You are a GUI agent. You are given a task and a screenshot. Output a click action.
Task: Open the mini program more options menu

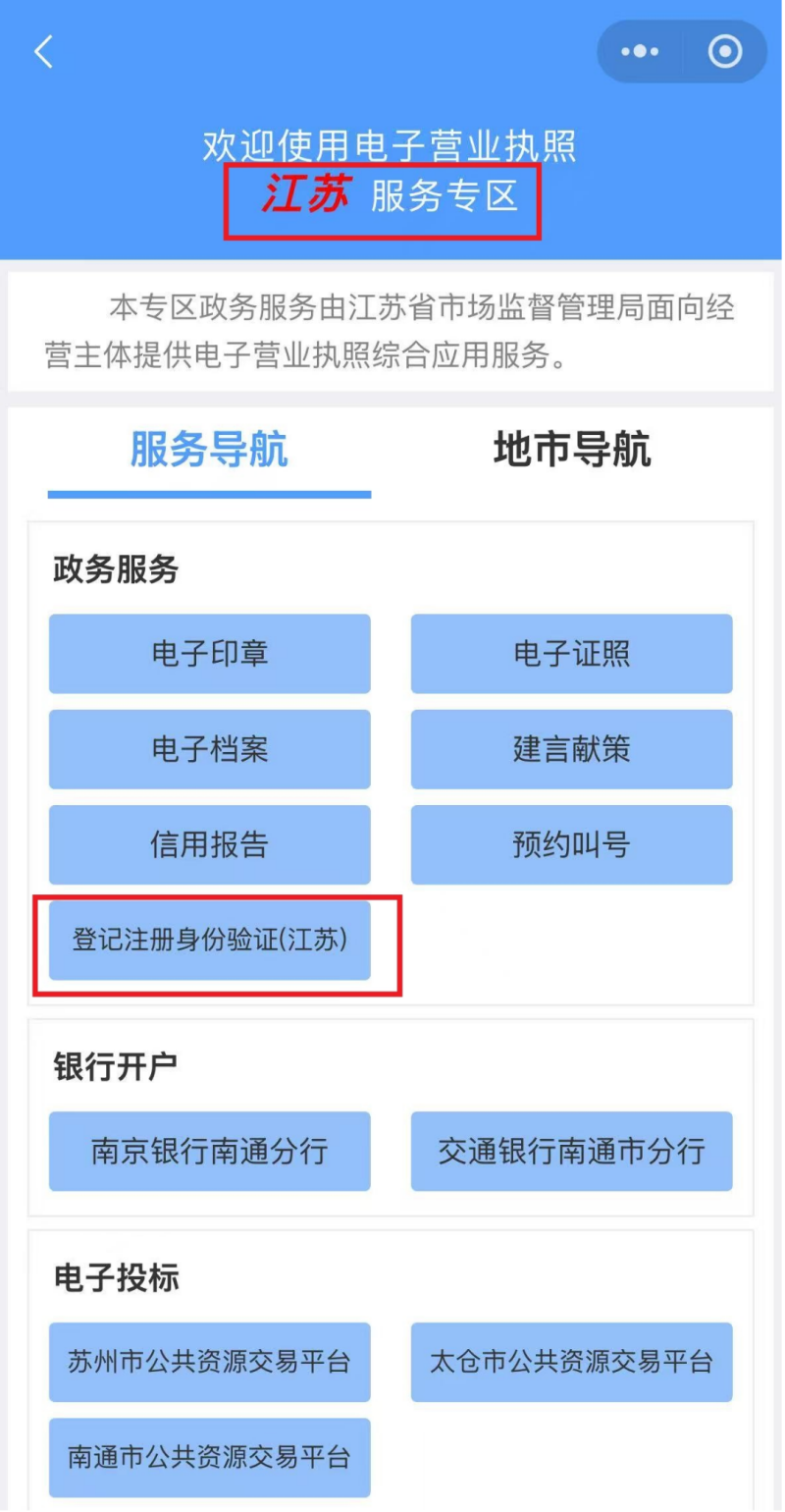(x=640, y=52)
